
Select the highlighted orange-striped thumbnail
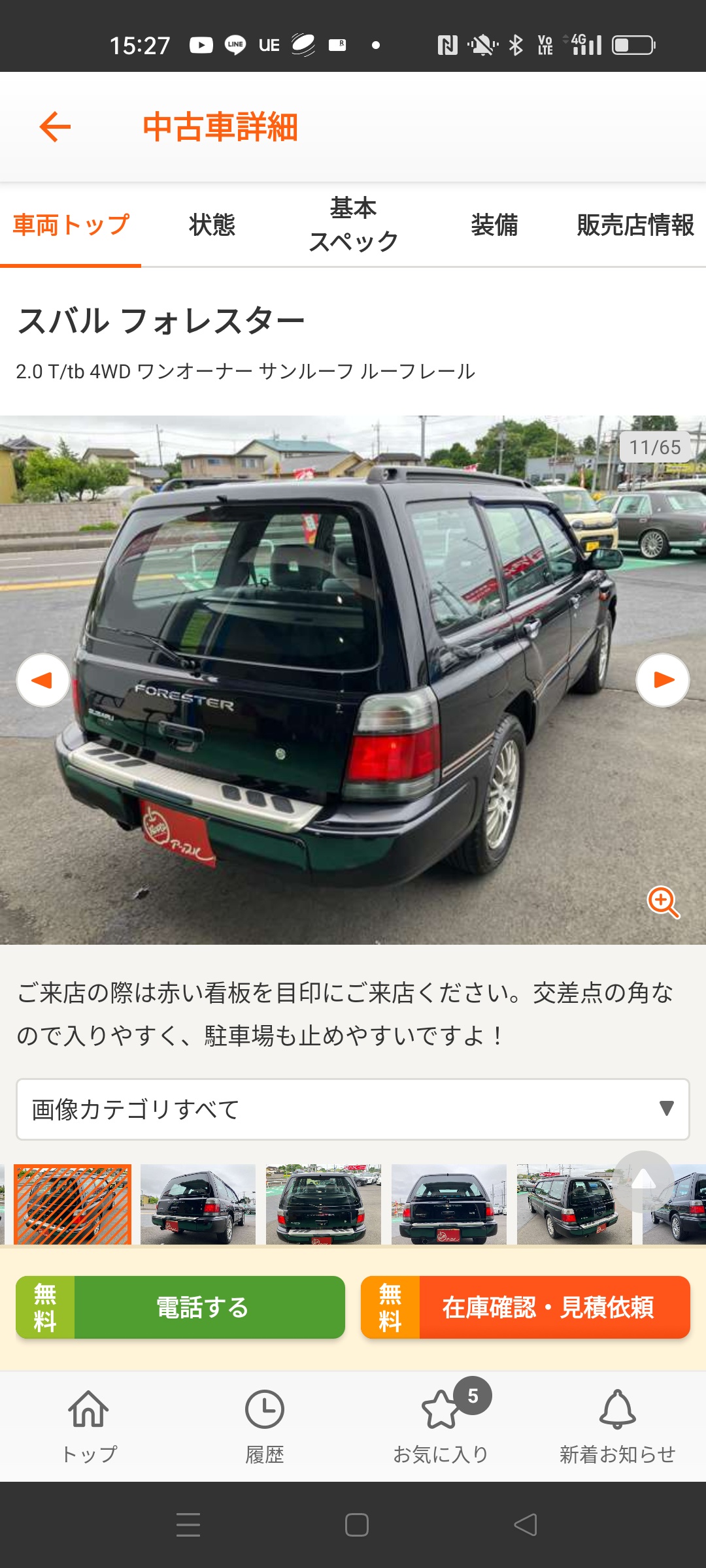(73, 1204)
